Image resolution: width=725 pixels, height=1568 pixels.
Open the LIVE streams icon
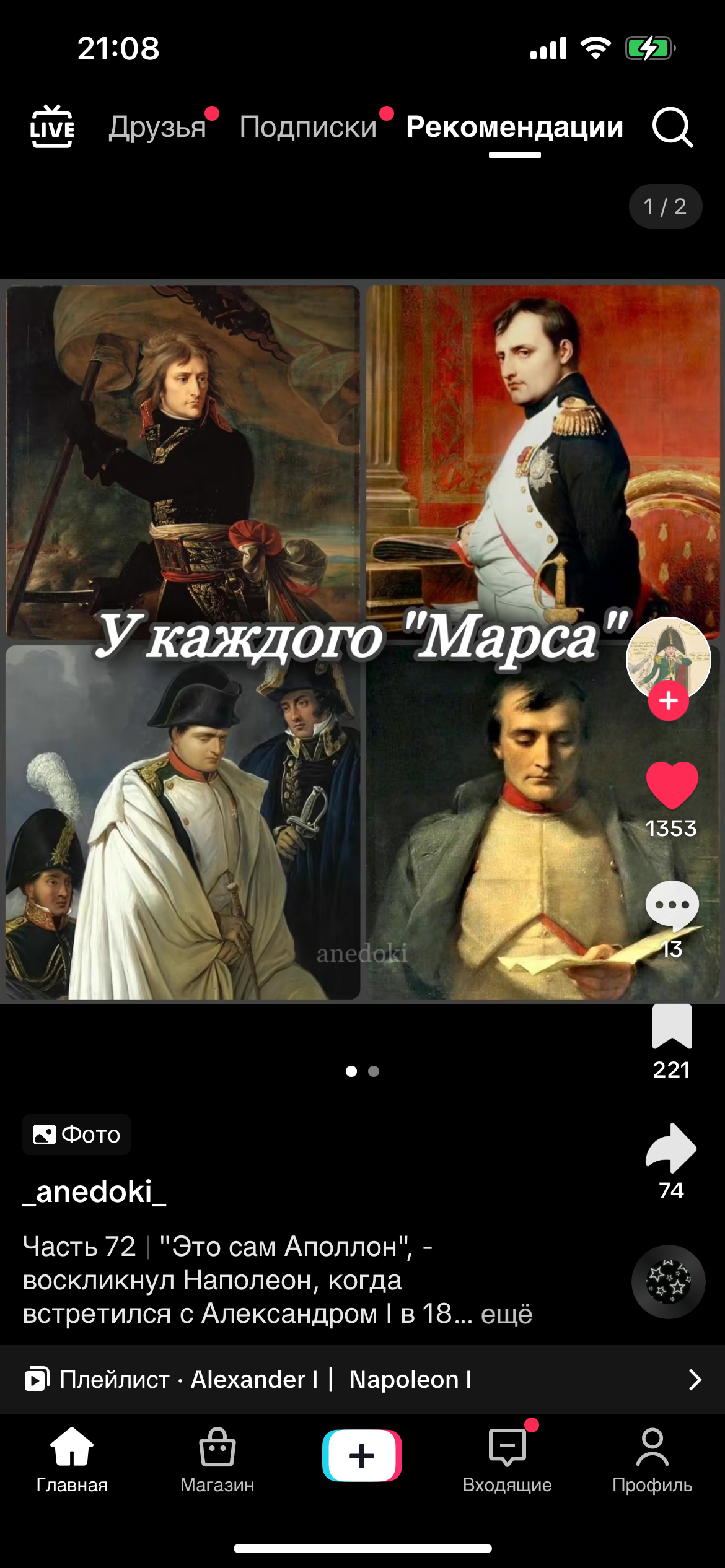[x=52, y=126]
